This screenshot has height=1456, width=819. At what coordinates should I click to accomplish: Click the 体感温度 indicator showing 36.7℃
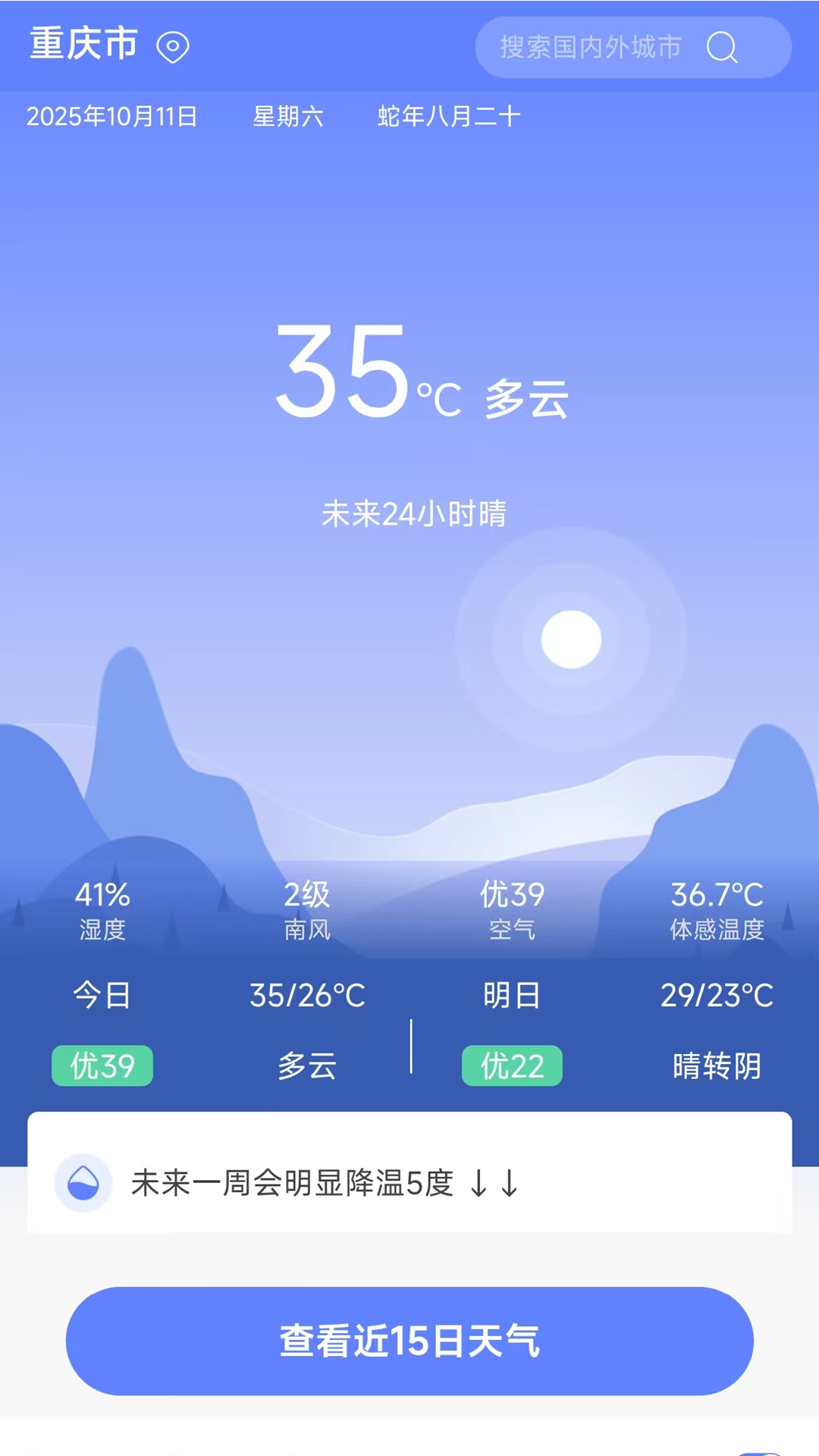point(718,909)
